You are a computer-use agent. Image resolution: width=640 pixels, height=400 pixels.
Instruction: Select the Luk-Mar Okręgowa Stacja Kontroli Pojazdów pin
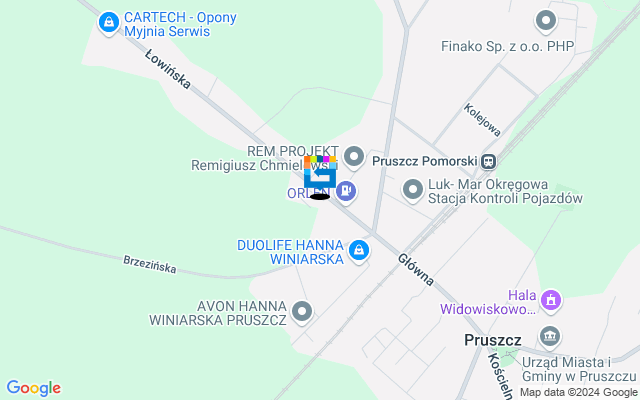(412, 188)
